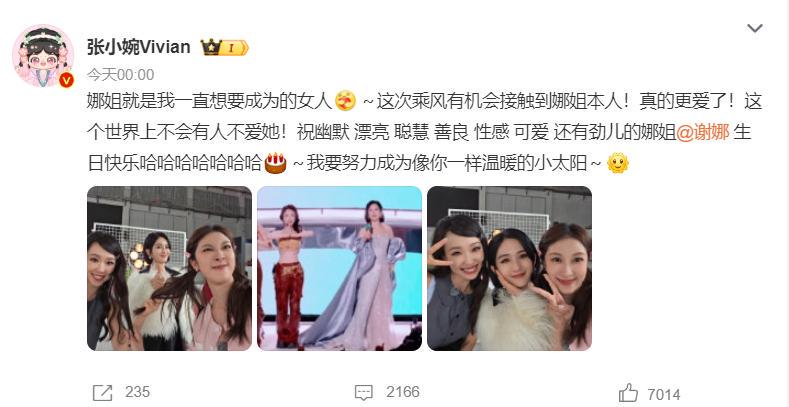
Task: View the middle stage performance photo
Action: pyautogui.click(x=339, y=268)
